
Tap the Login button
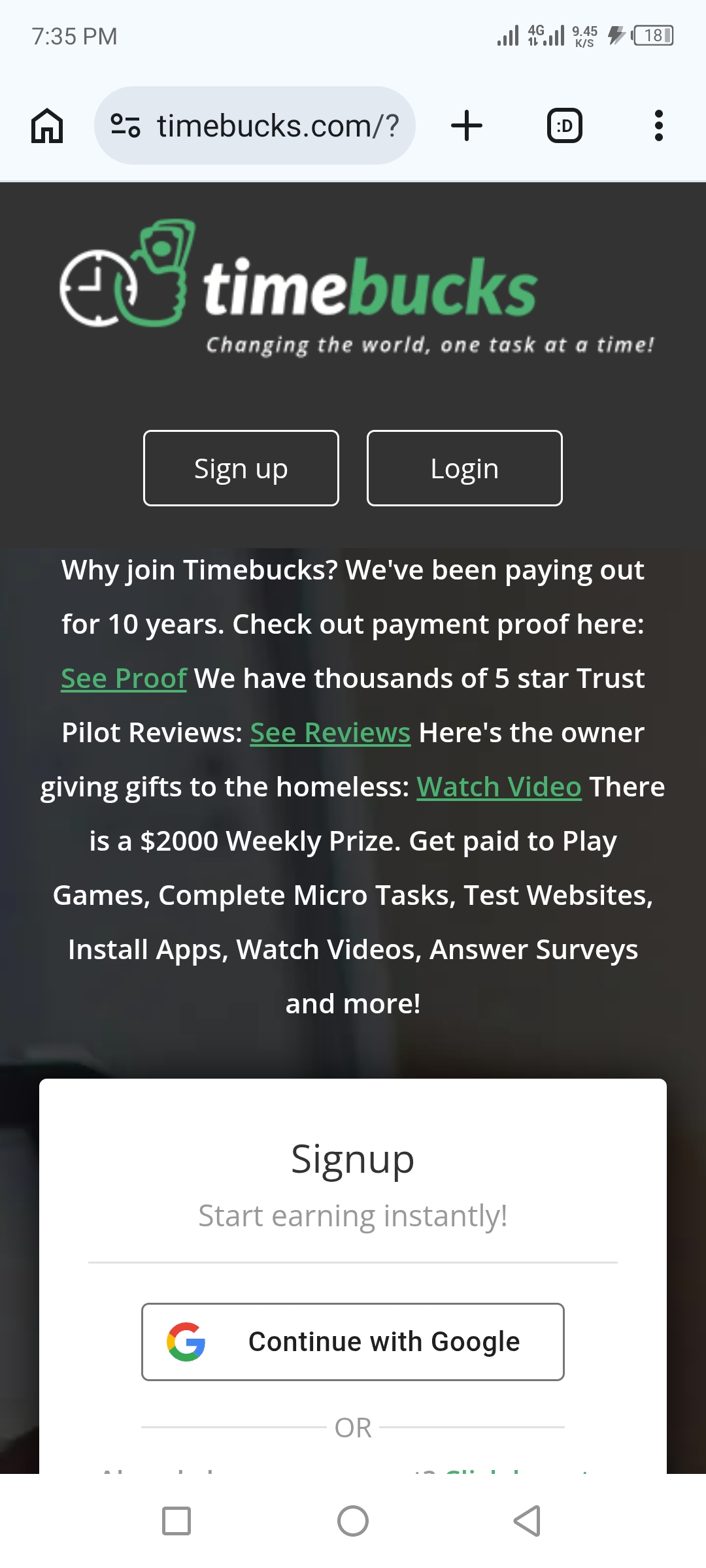(464, 468)
